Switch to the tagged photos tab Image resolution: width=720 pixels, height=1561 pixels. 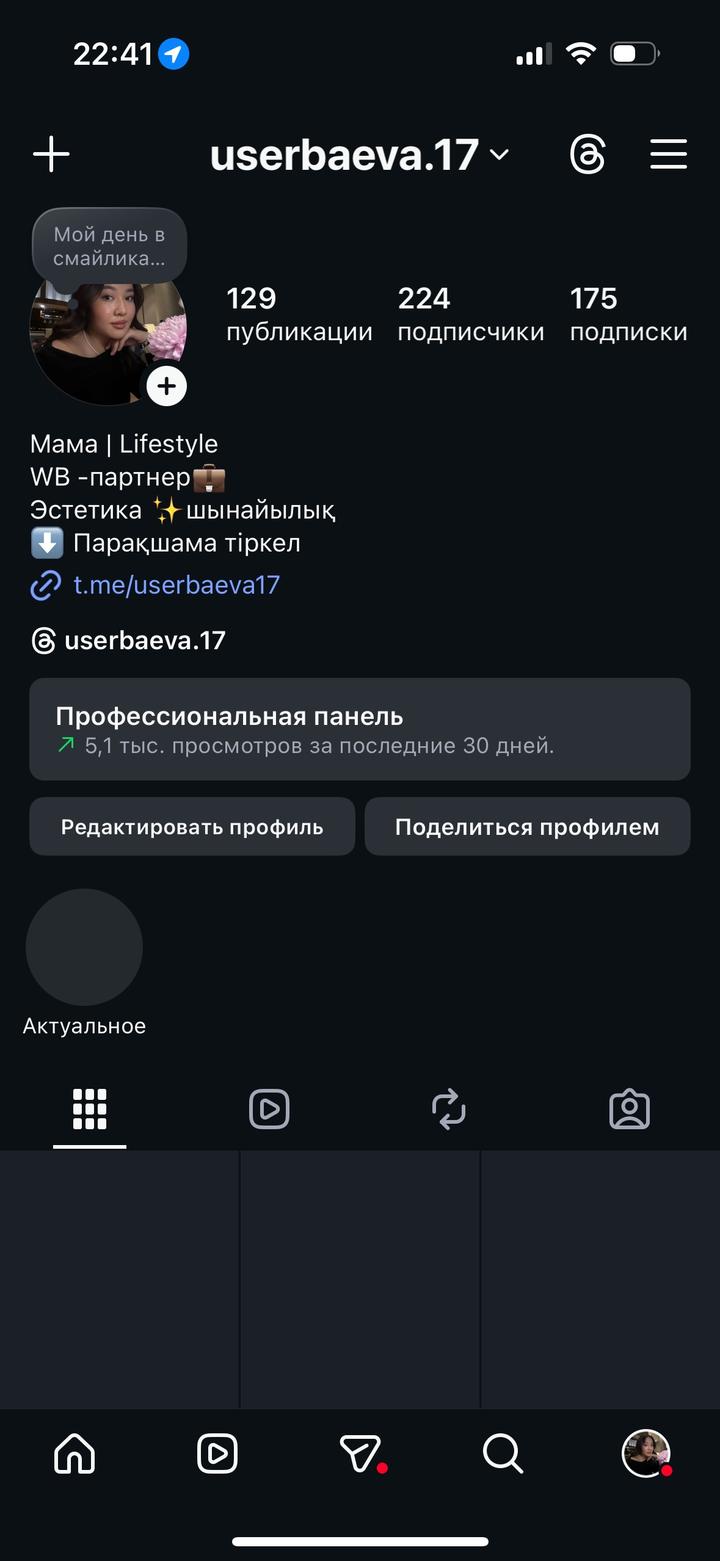coord(629,1109)
